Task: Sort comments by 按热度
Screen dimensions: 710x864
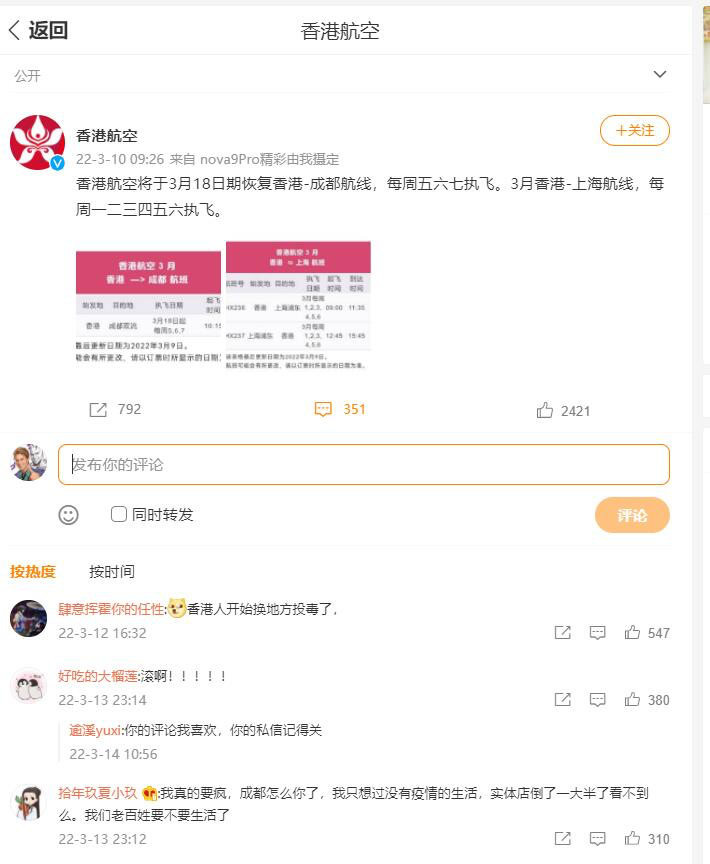Action: tap(33, 572)
